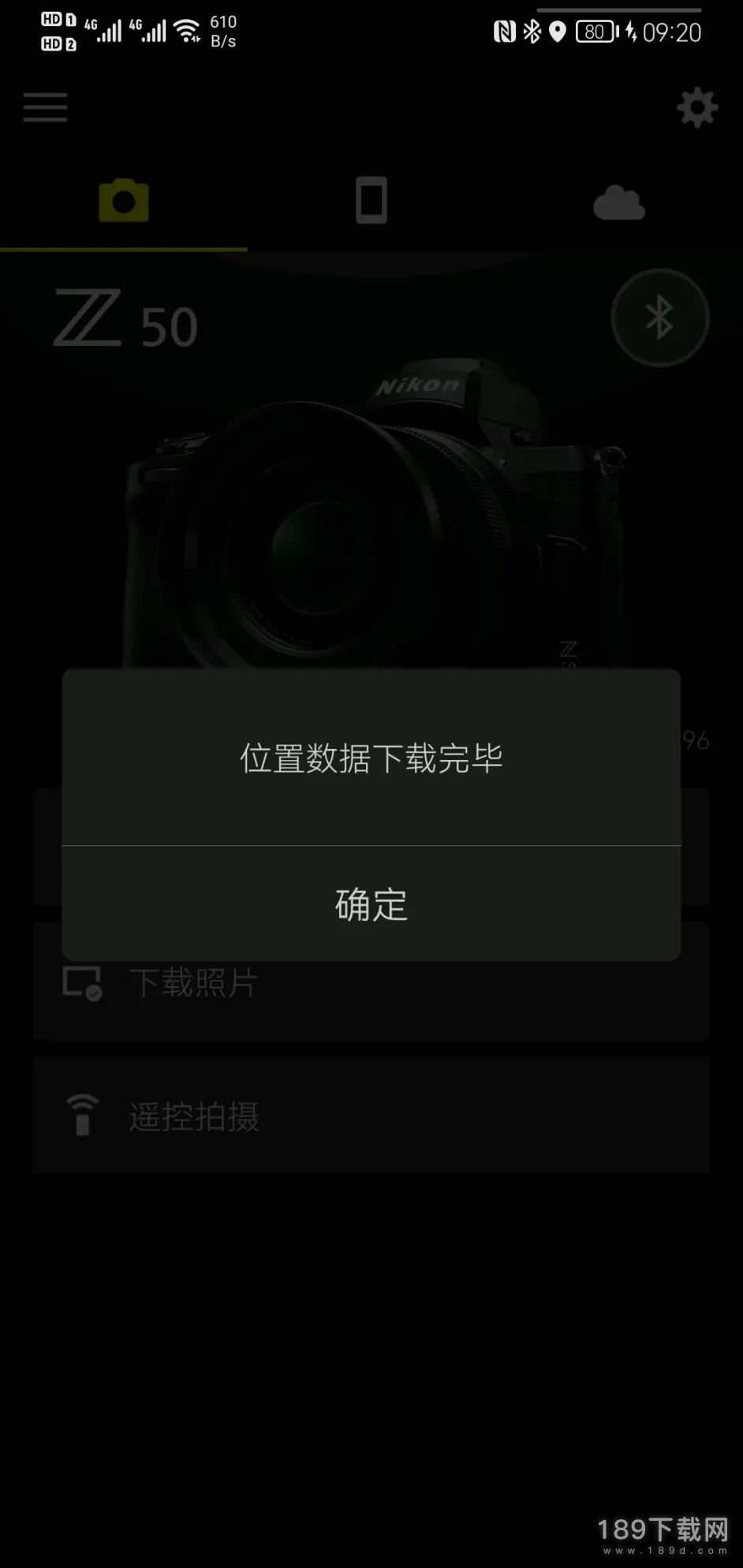The height and width of the screenshot is (1568, 743).
Task: Confirm the dialog with 确定
Action: coord(371,904)
